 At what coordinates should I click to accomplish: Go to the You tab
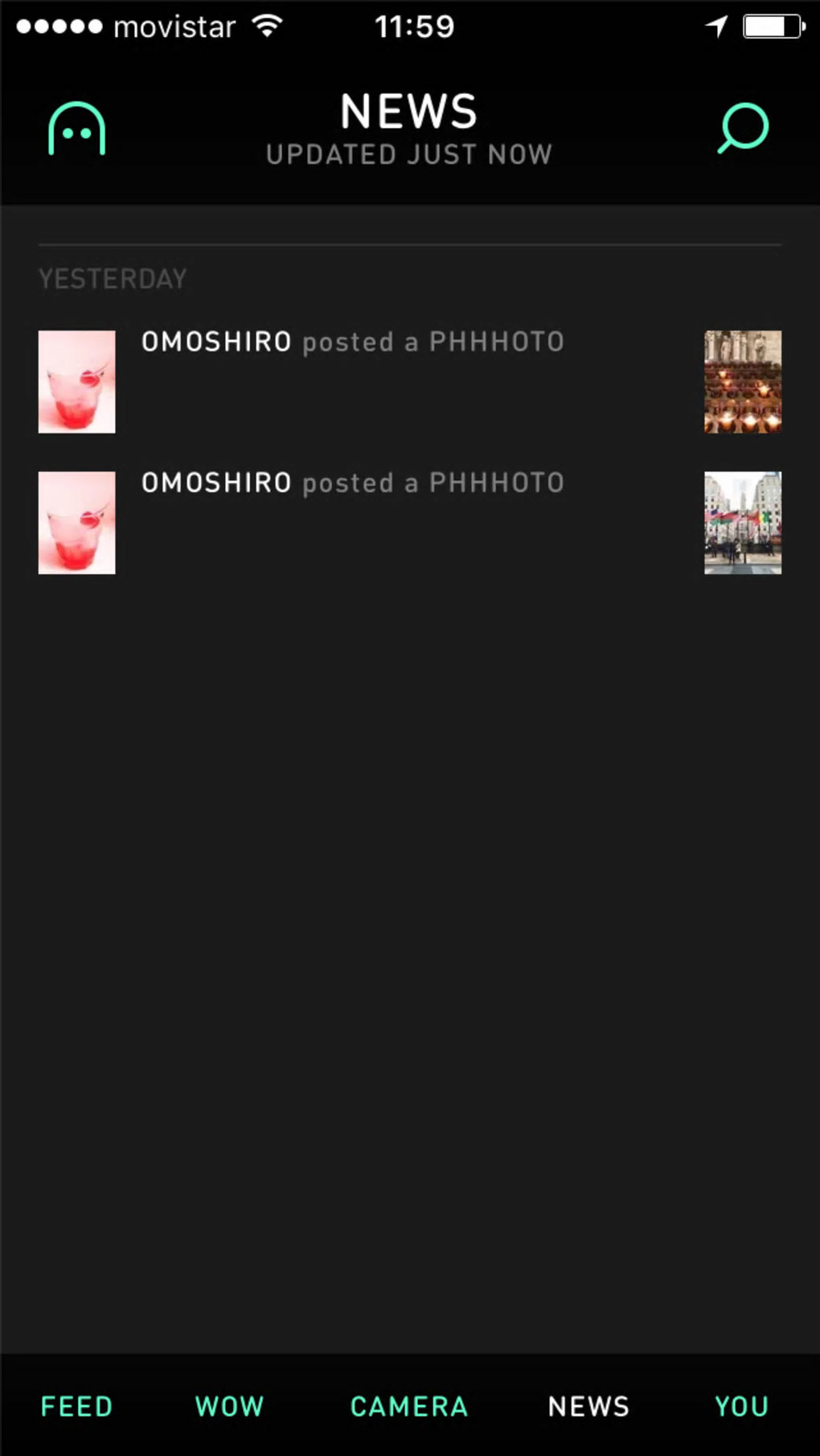coord(741,1406)
